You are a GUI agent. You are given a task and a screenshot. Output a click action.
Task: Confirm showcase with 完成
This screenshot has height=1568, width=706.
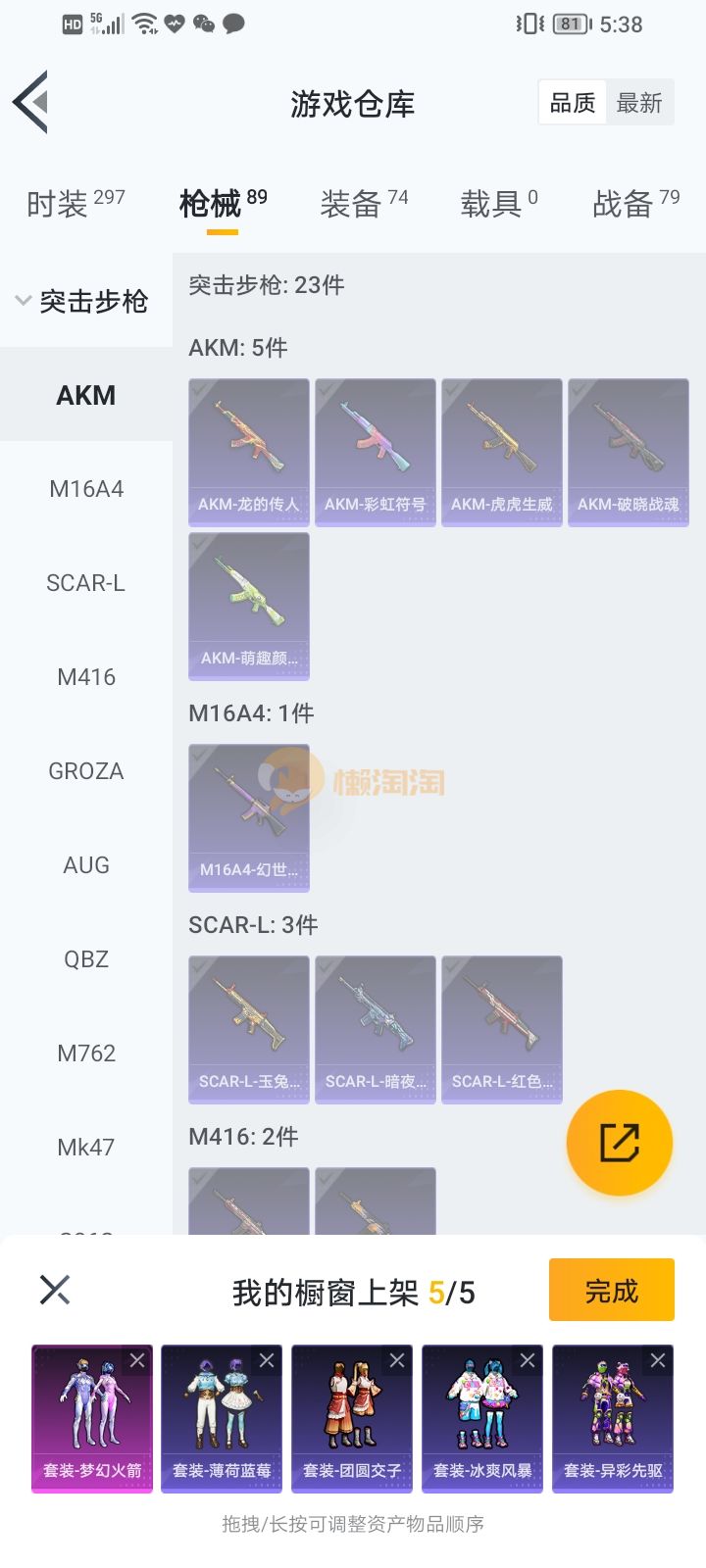(611, 1291)
